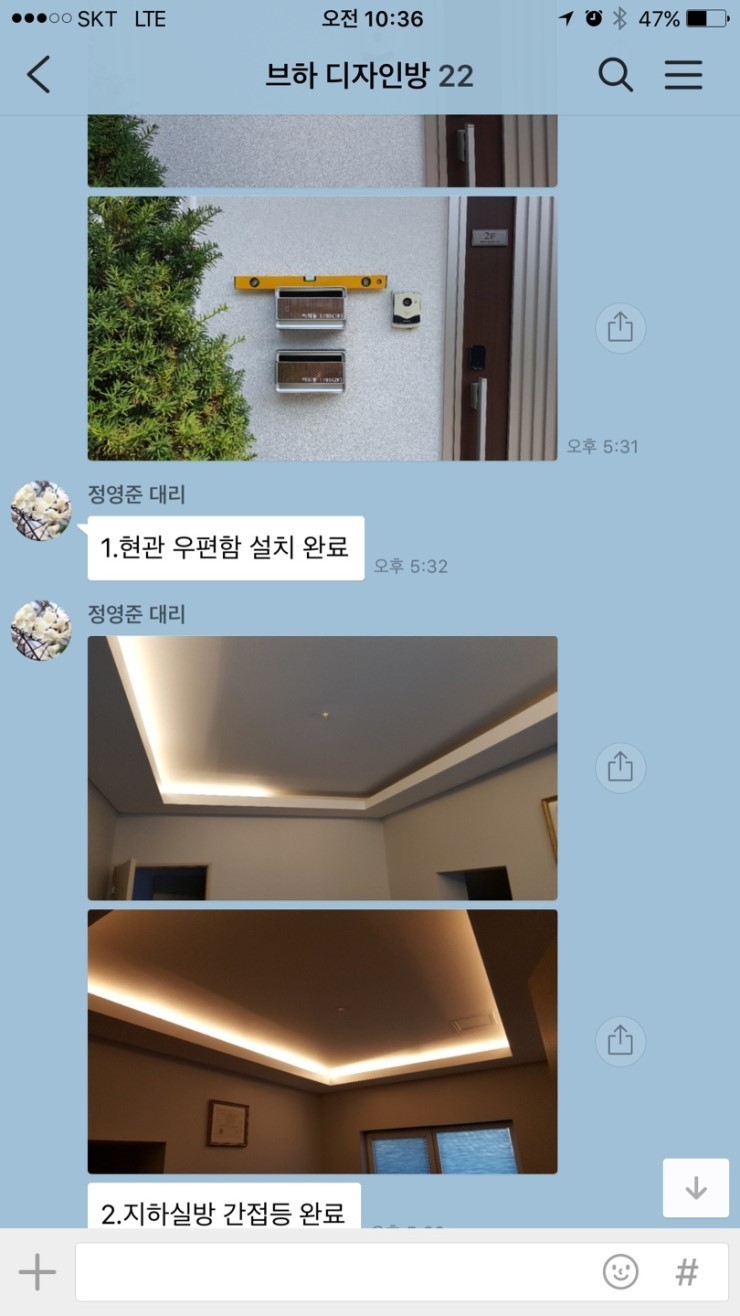Search within this chat
The height and width of the screenshot is (1316, 740).
(615, 75)
